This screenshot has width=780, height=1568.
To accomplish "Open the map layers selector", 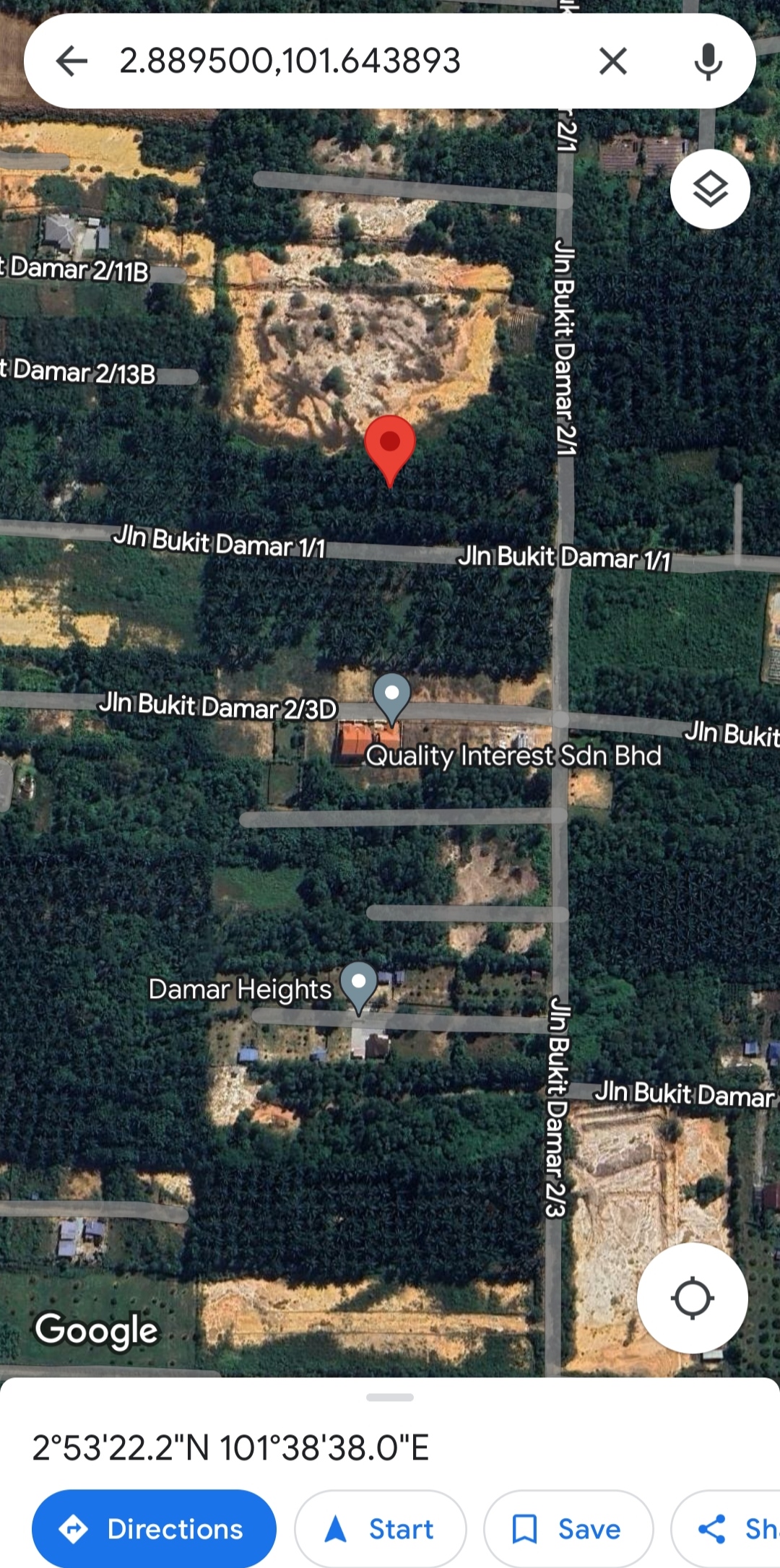I will click(x=710, y=189).
